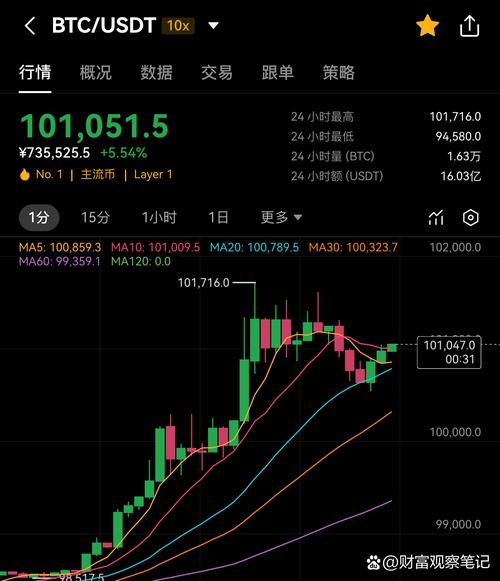Share this market page
The height and width of the screenshot is (581, 500).
click(470, 26)
